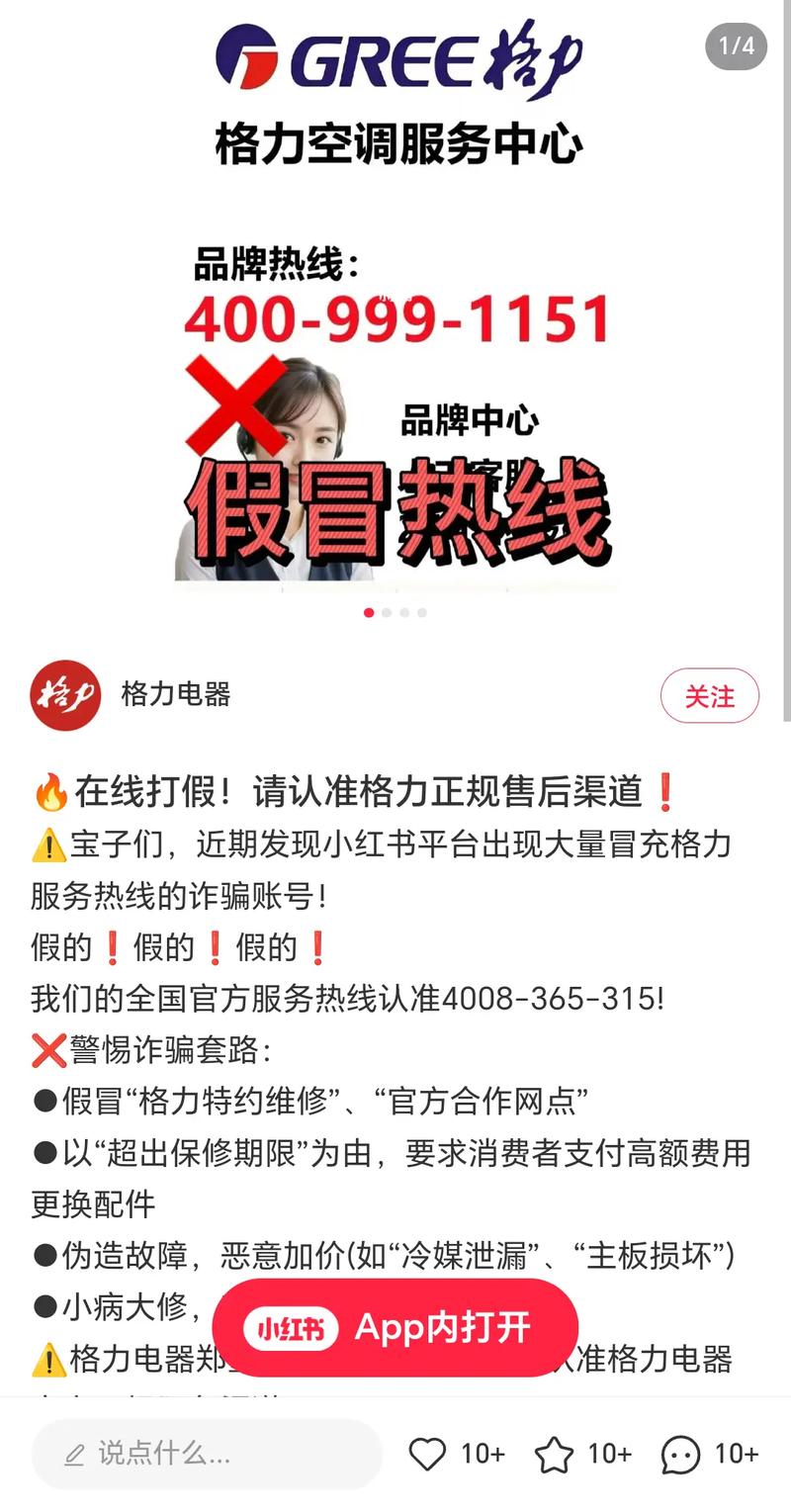
Task: Select the second carousel pagination dot
Action: (x=387, y=612)
